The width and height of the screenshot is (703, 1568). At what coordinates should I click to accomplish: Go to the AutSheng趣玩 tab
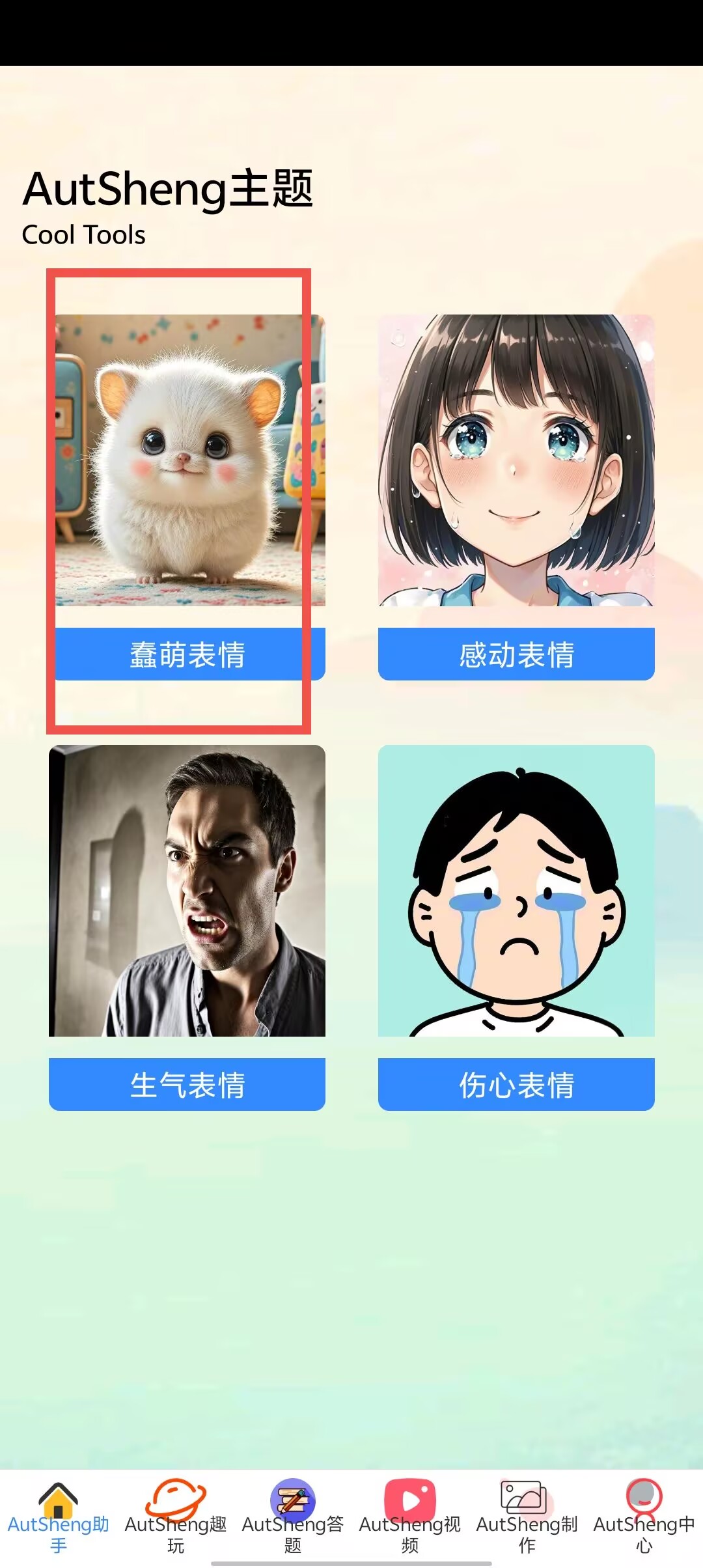tap(176, 1516)
